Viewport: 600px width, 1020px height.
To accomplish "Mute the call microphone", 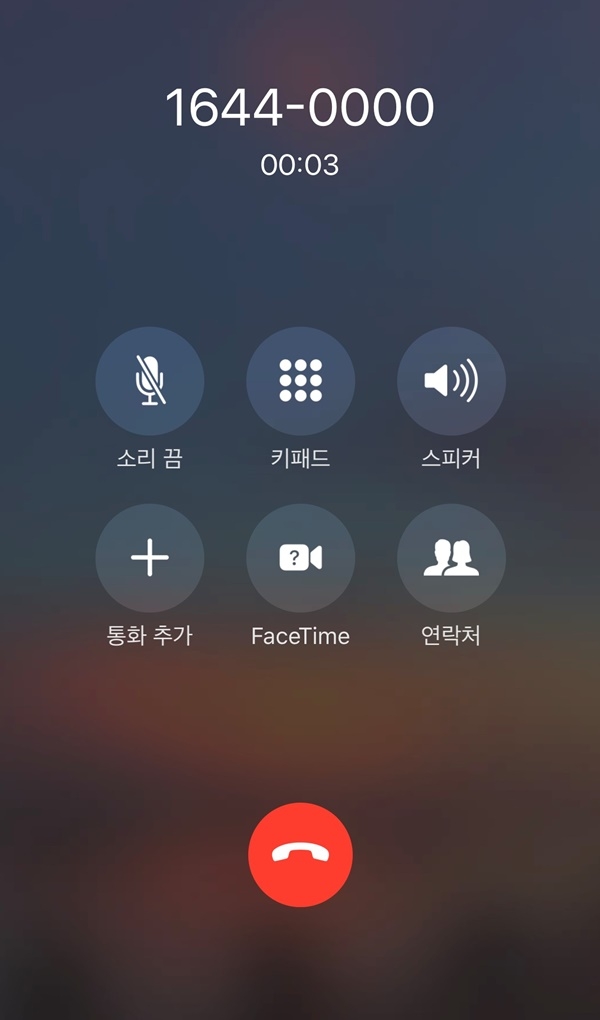I will coord(150,381).
